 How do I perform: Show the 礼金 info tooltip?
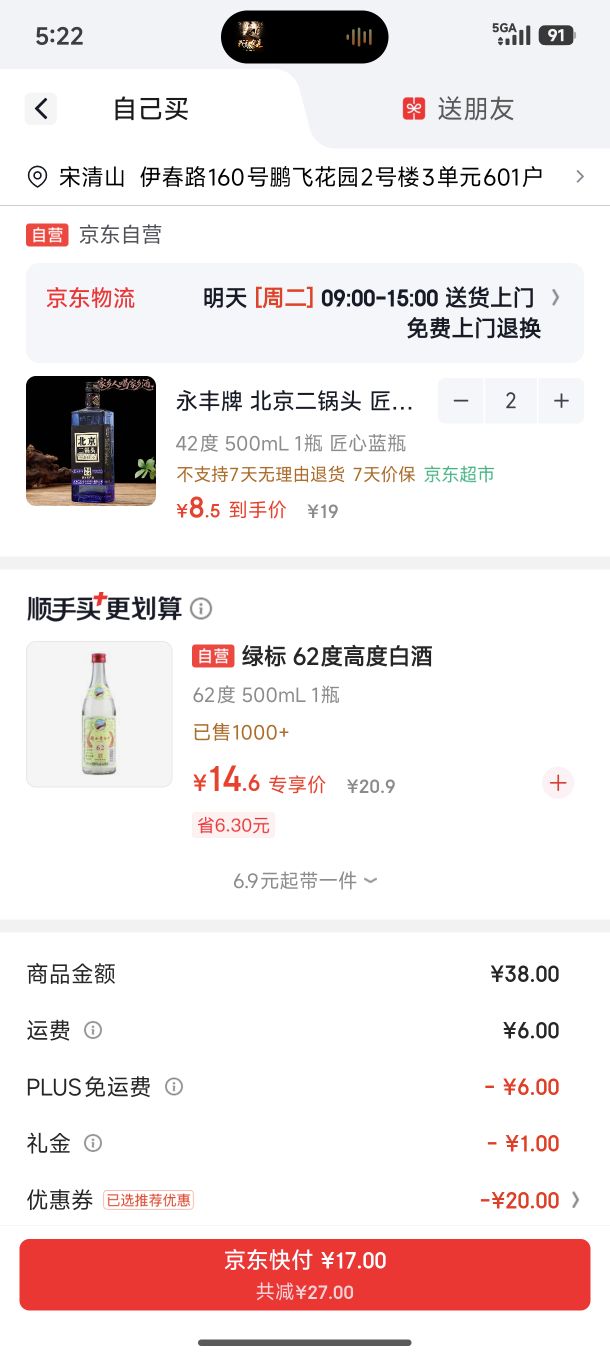[x=93, y=1143]
